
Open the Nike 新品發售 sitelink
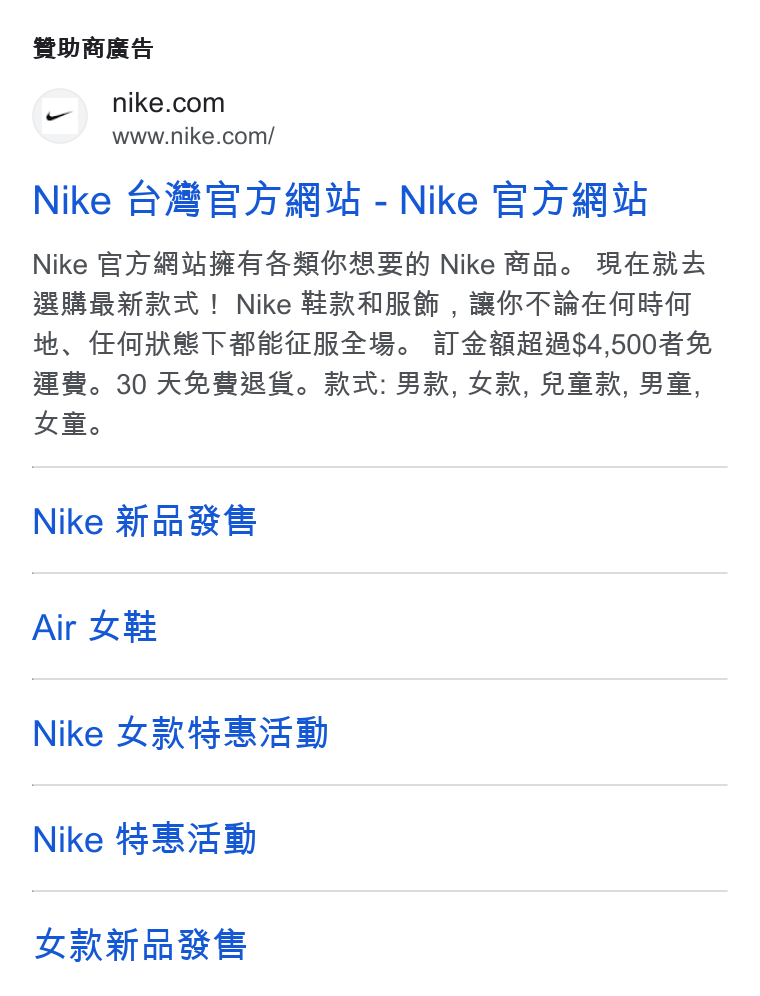(x=144, y=522)
